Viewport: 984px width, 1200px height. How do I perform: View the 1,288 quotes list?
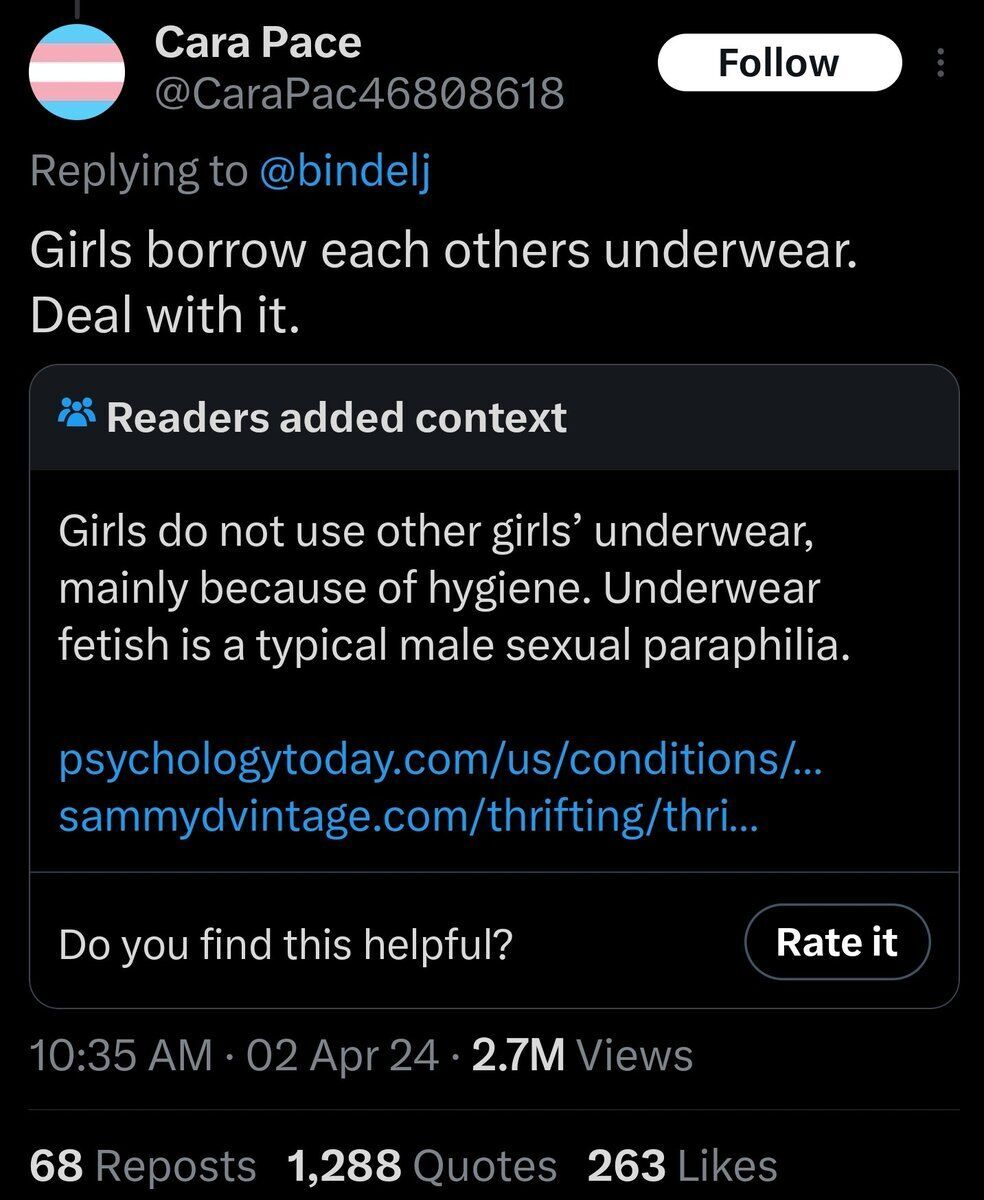pyautogui.click(x=421, y=1166)
